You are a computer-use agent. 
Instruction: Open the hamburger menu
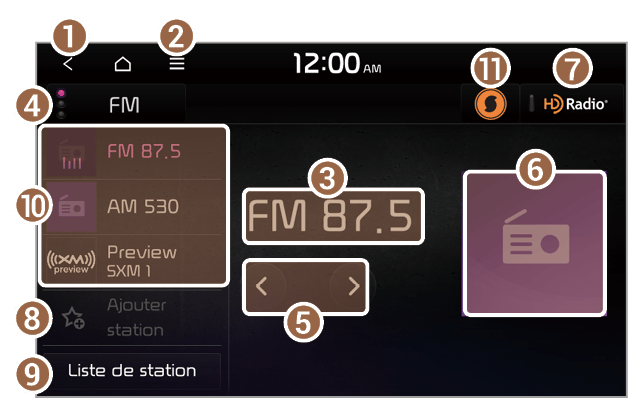pyautogui.click(x=177, y=64)
